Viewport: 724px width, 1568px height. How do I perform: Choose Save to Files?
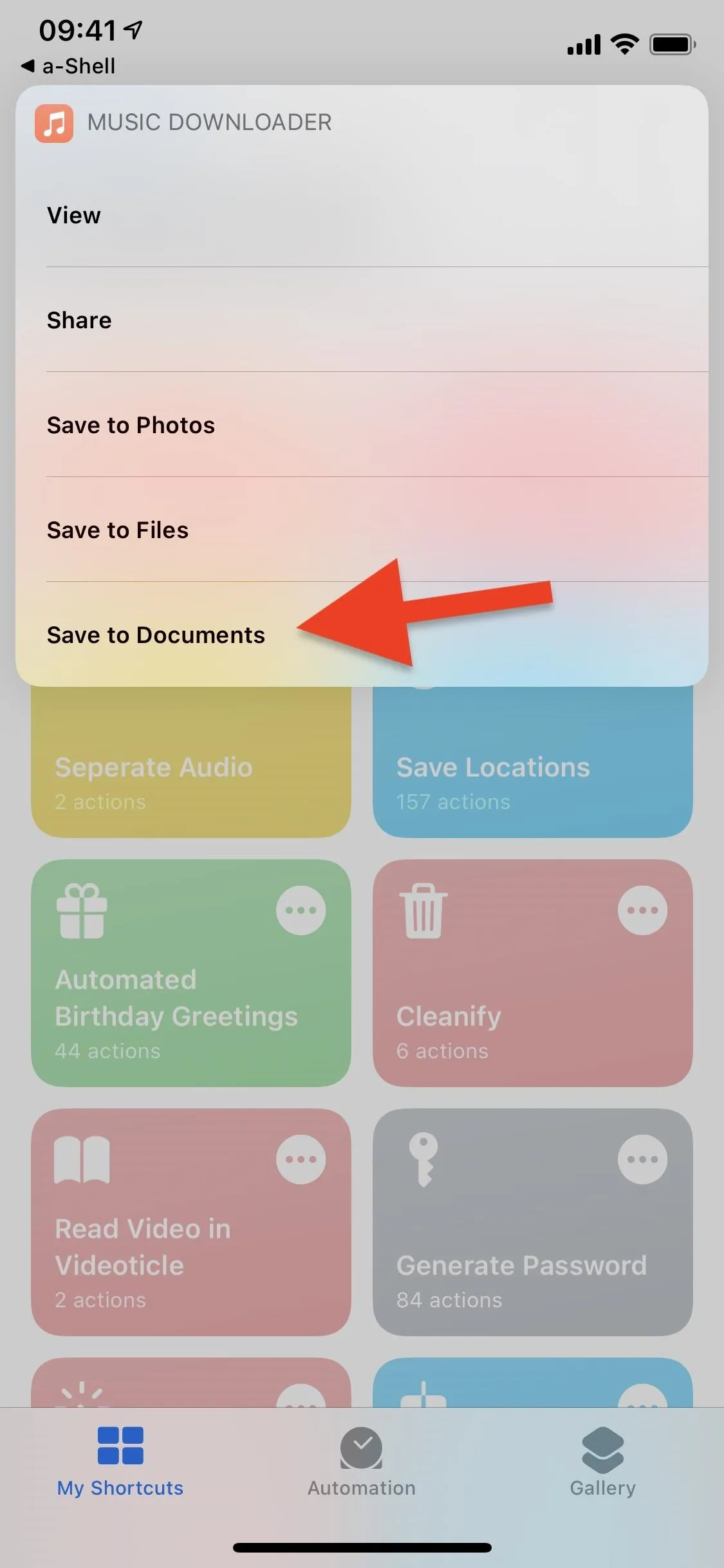pyautogui.click(x=362, y=530)
